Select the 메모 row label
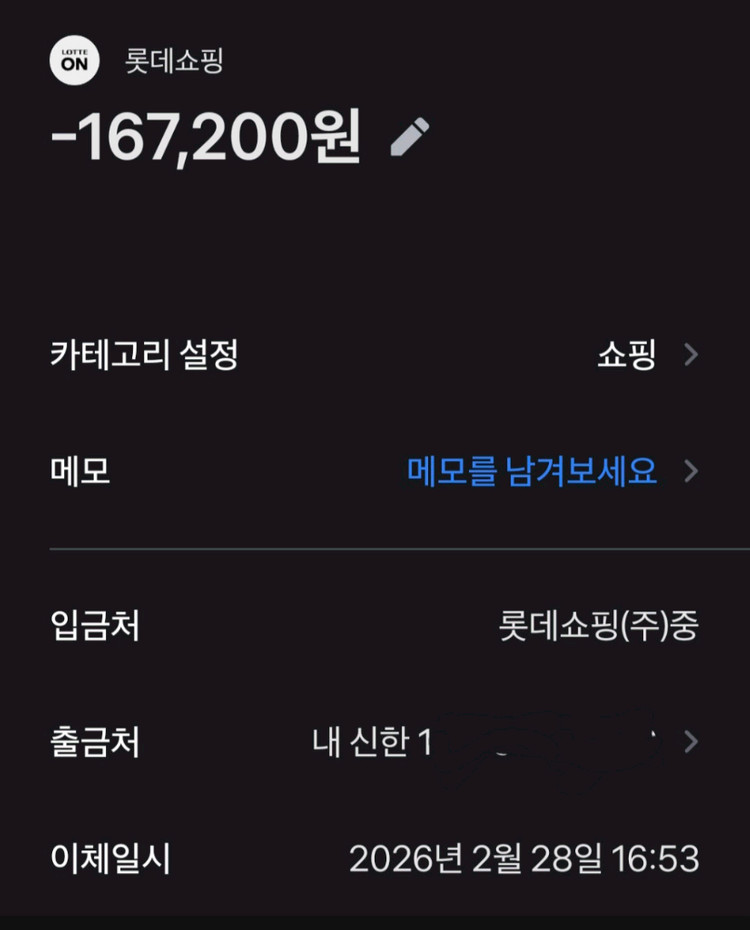Image resolution: width=750 pixels, height=930 pixels. click(x=78, y=471)
